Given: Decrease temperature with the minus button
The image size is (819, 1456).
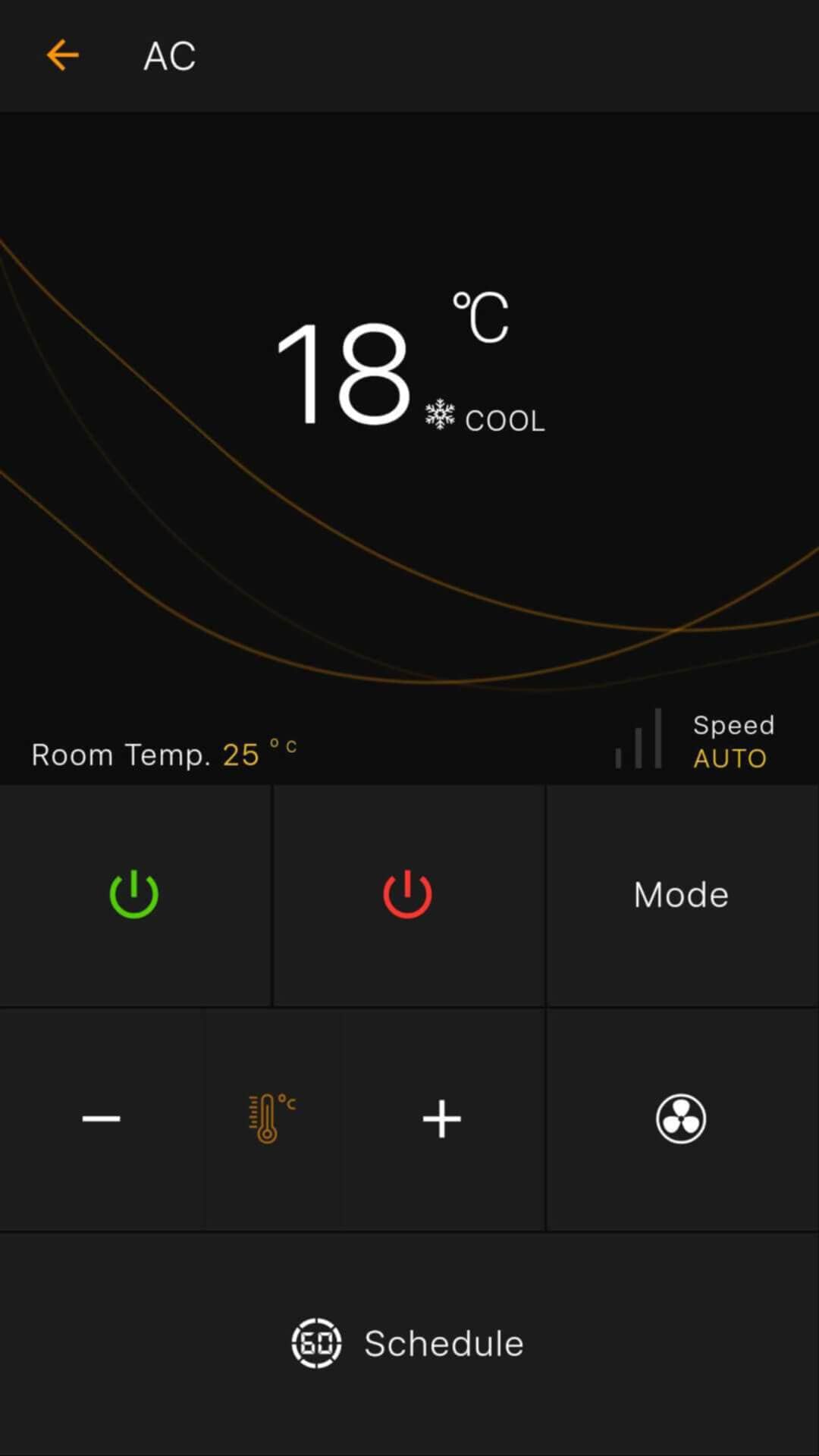Looking at the screenshot, I should click(101, 1119).
